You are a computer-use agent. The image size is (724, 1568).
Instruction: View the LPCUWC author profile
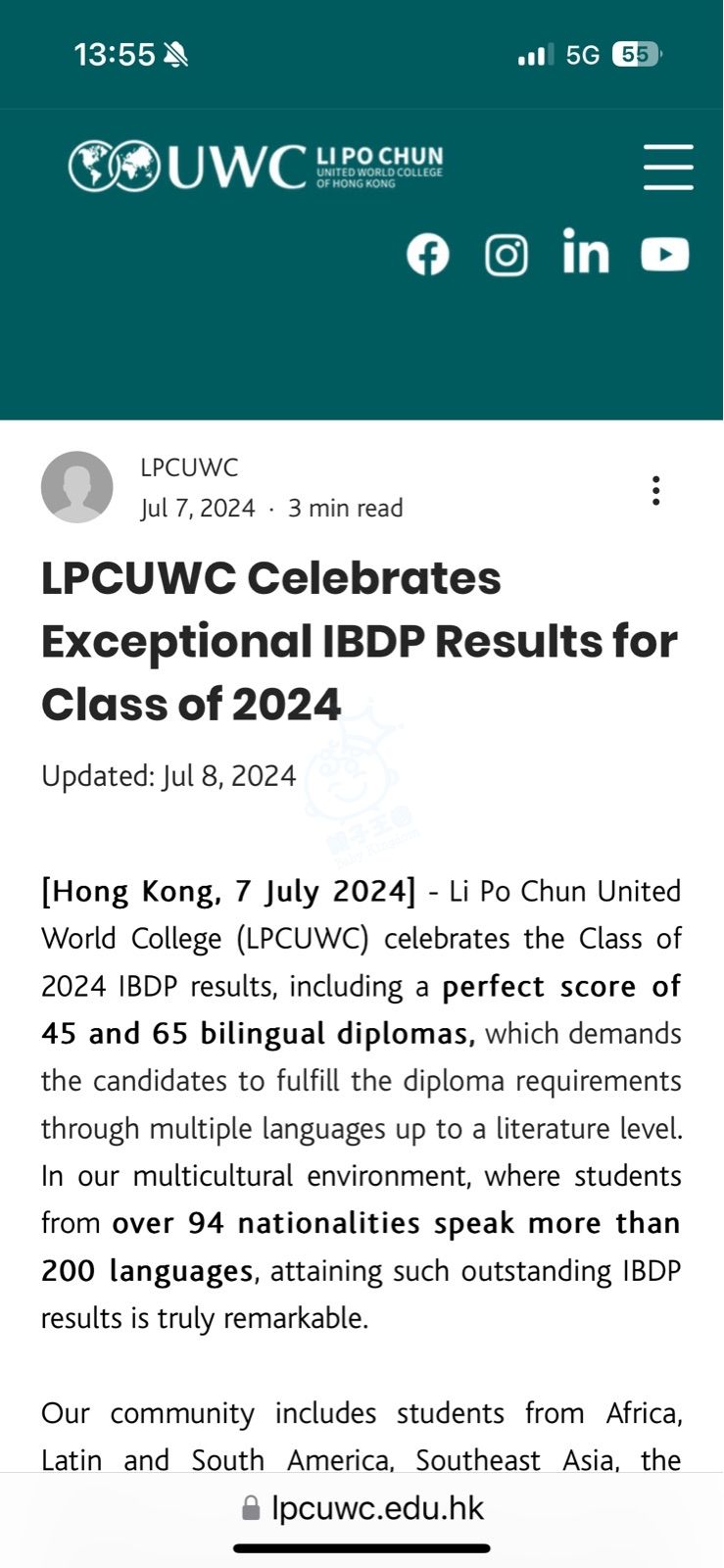click(x=189, y=467)
